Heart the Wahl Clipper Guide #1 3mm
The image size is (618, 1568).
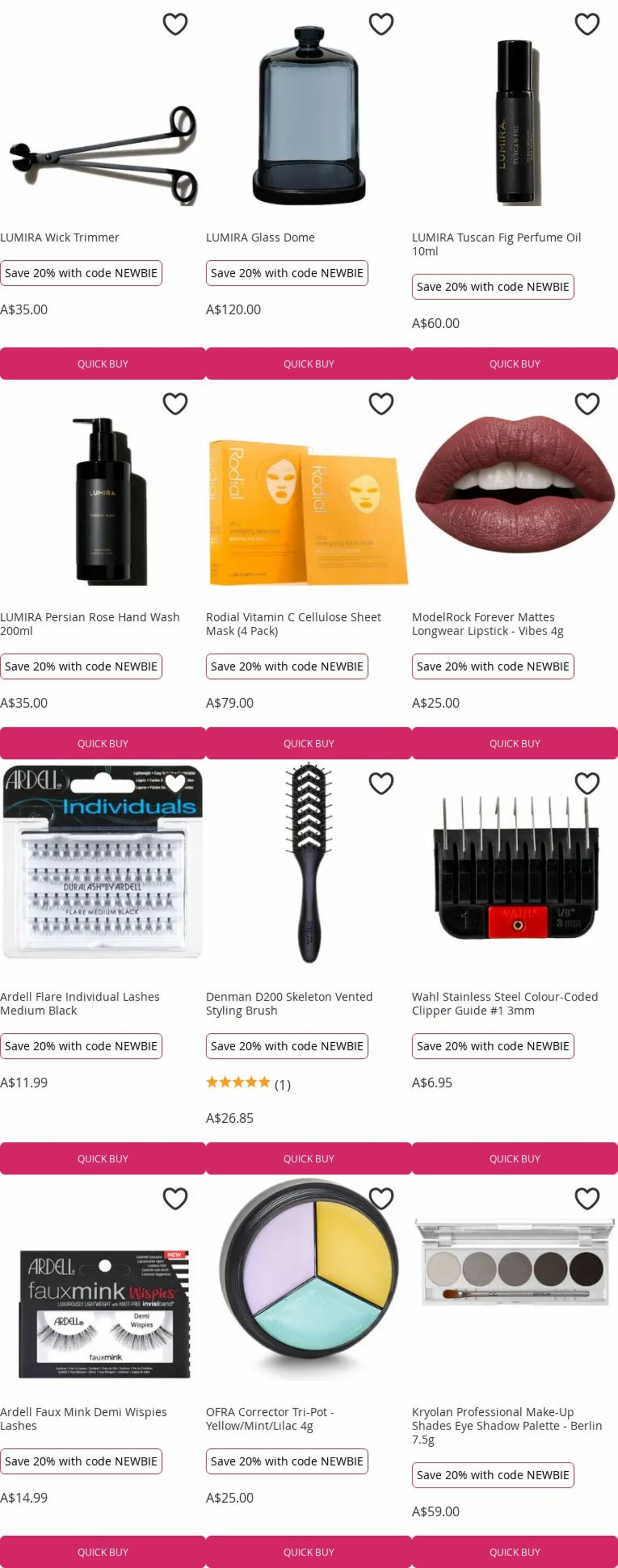tap(587, 783)
